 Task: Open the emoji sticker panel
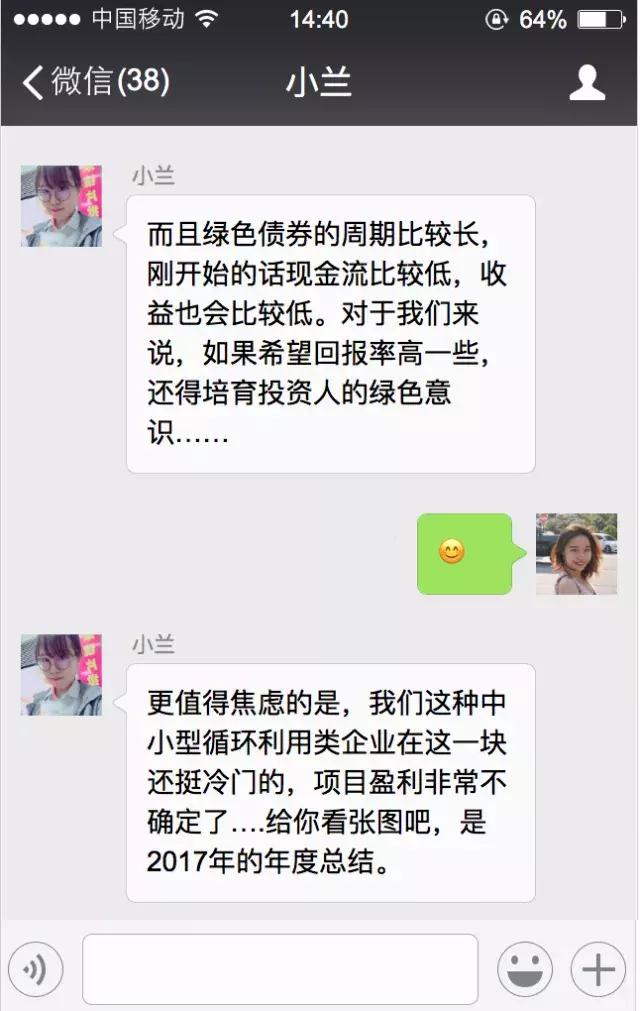point(525,969)
